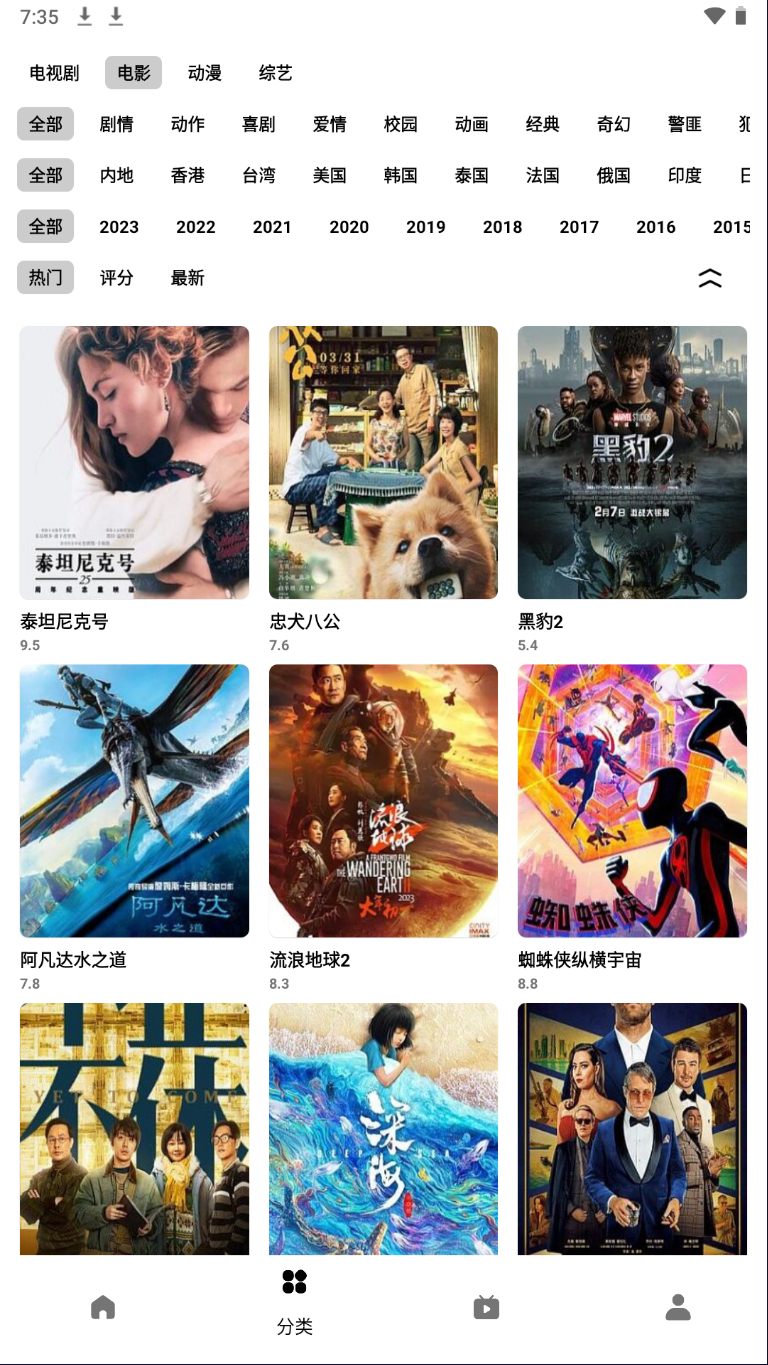Select the year 2019 filter

coord(426,227)
